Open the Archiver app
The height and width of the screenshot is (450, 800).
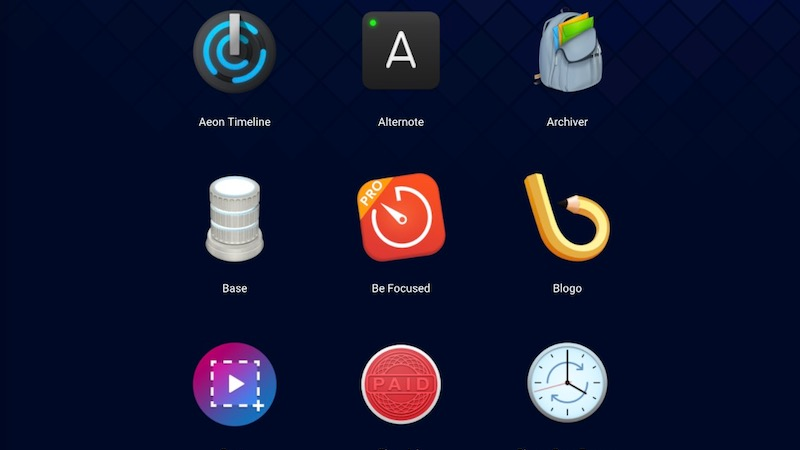[x=567, y=52]
